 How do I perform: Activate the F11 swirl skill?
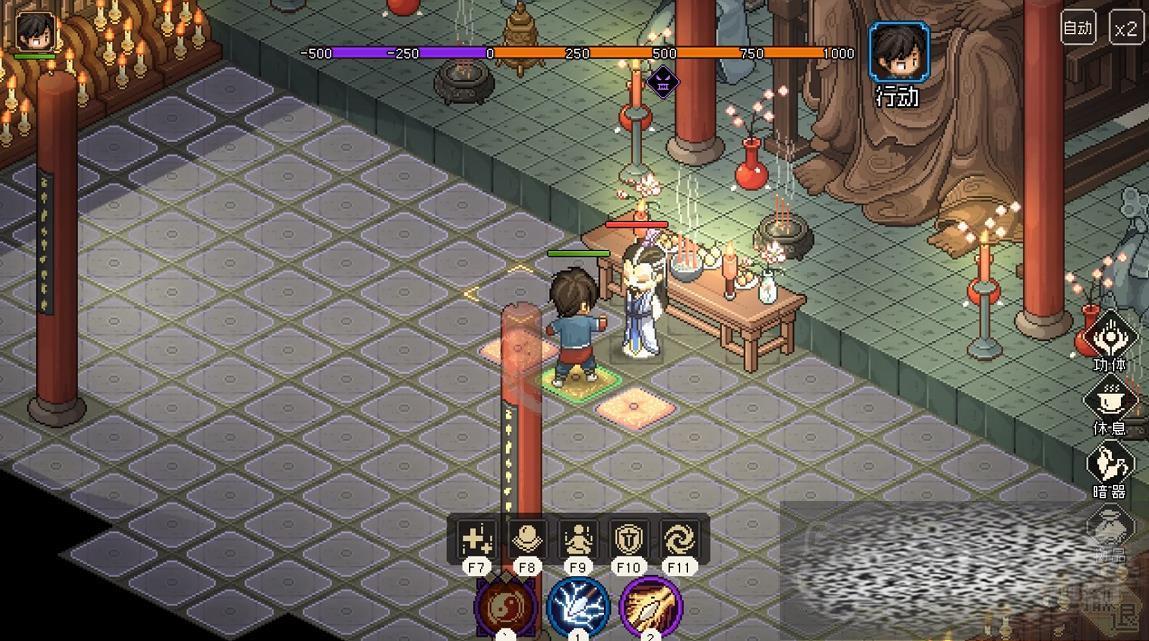pos(679,540)
